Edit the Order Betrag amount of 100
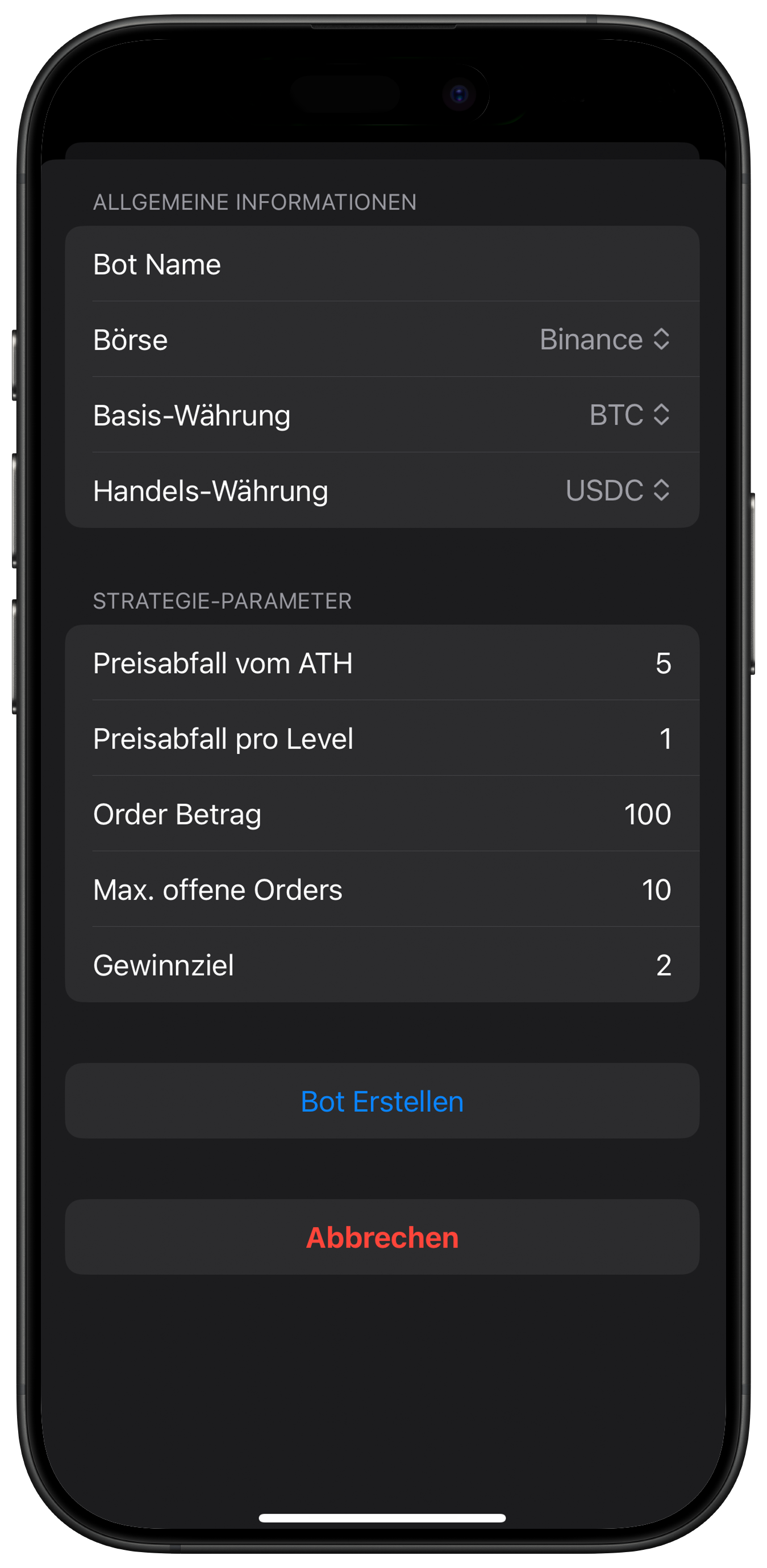 tap(648, 815)
